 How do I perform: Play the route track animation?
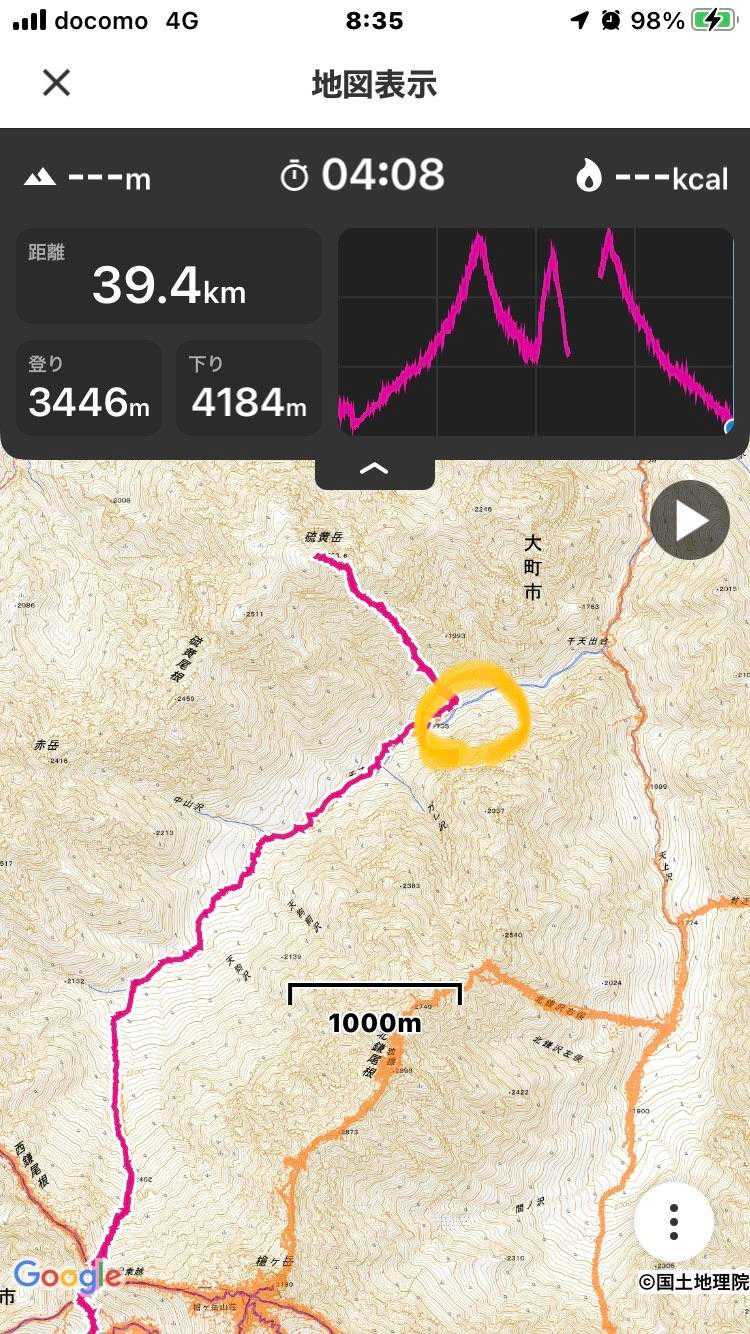coord(690,520)
